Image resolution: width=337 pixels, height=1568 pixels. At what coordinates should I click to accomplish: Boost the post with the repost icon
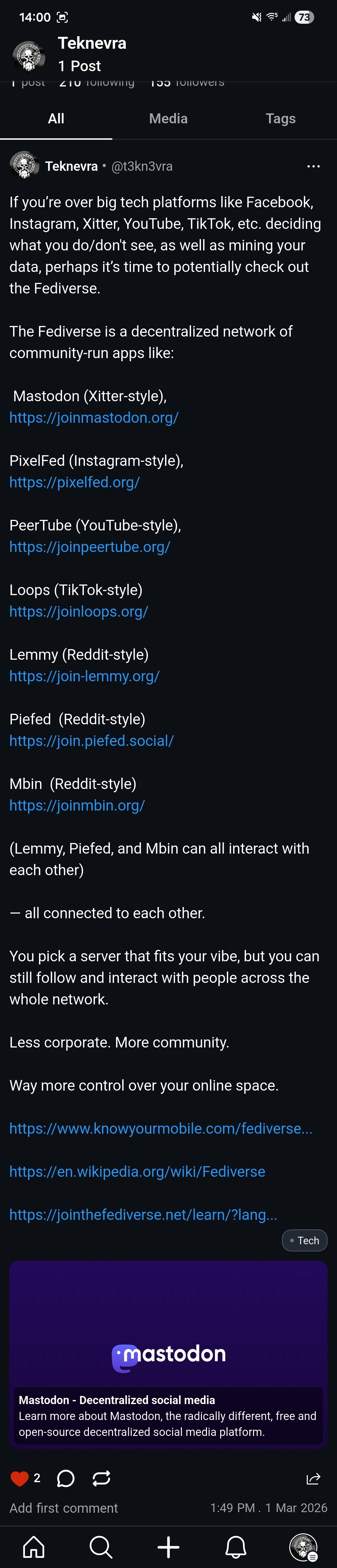click(x=101, y=1478)
